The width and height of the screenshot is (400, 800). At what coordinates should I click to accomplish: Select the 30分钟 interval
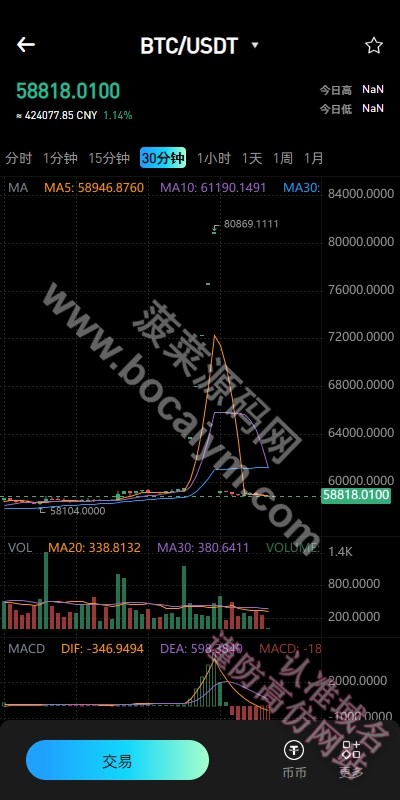(x=163, y=158)
